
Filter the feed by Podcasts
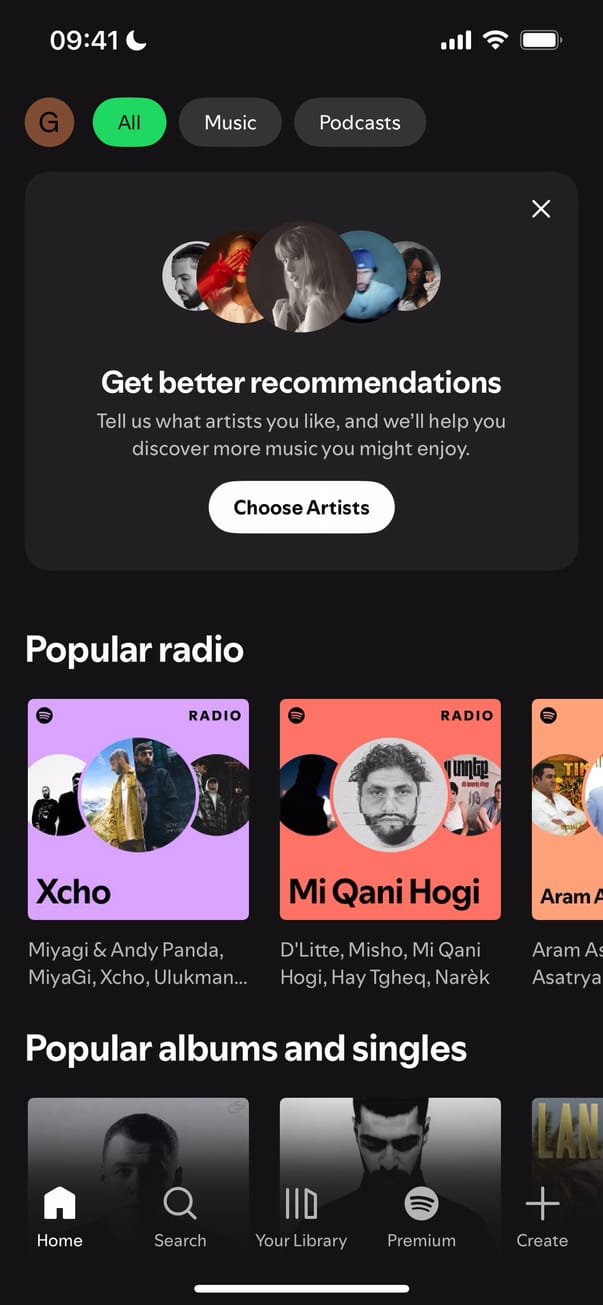359,123
